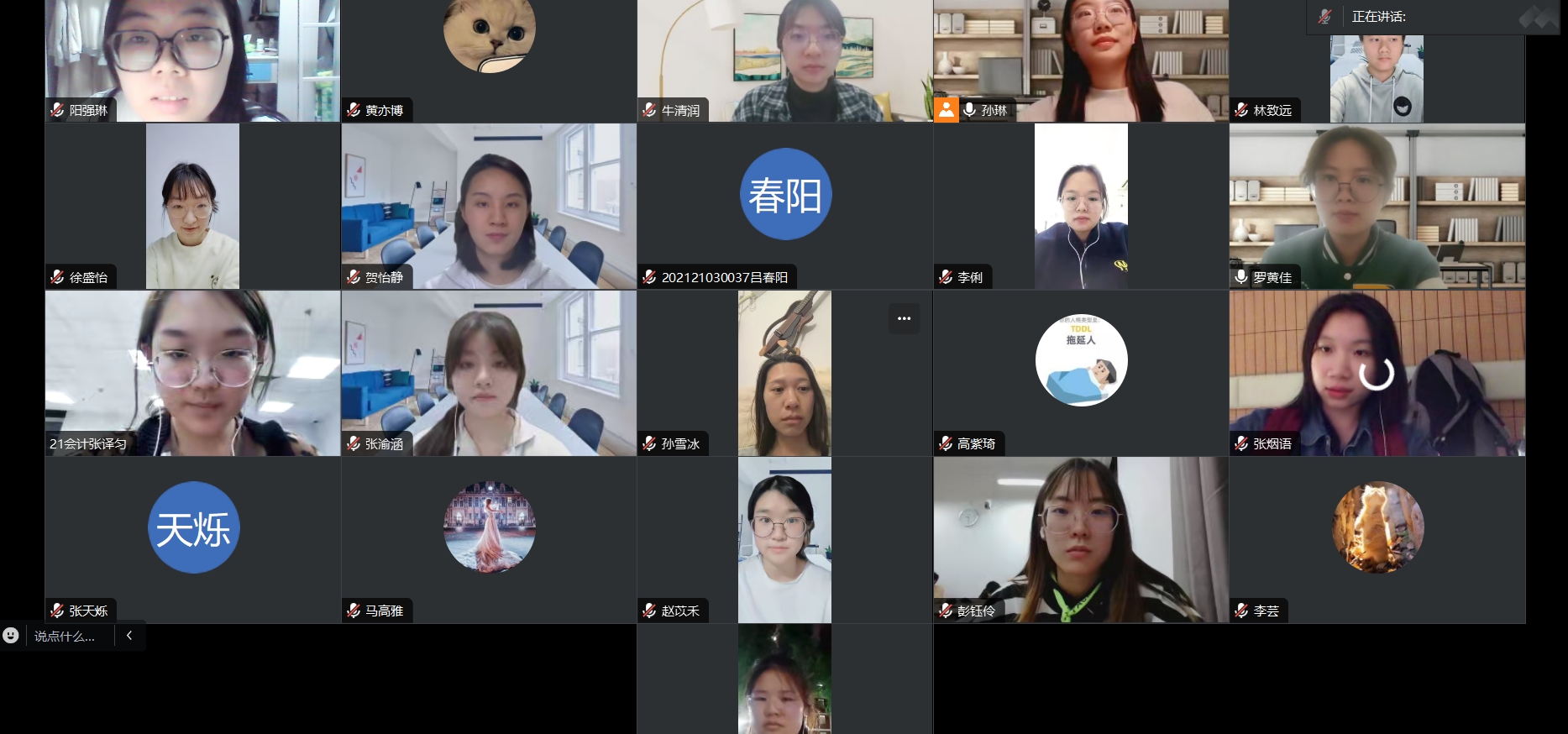Open more options on 孙雪冰's video tile
1568x734 pixels.
904,318
